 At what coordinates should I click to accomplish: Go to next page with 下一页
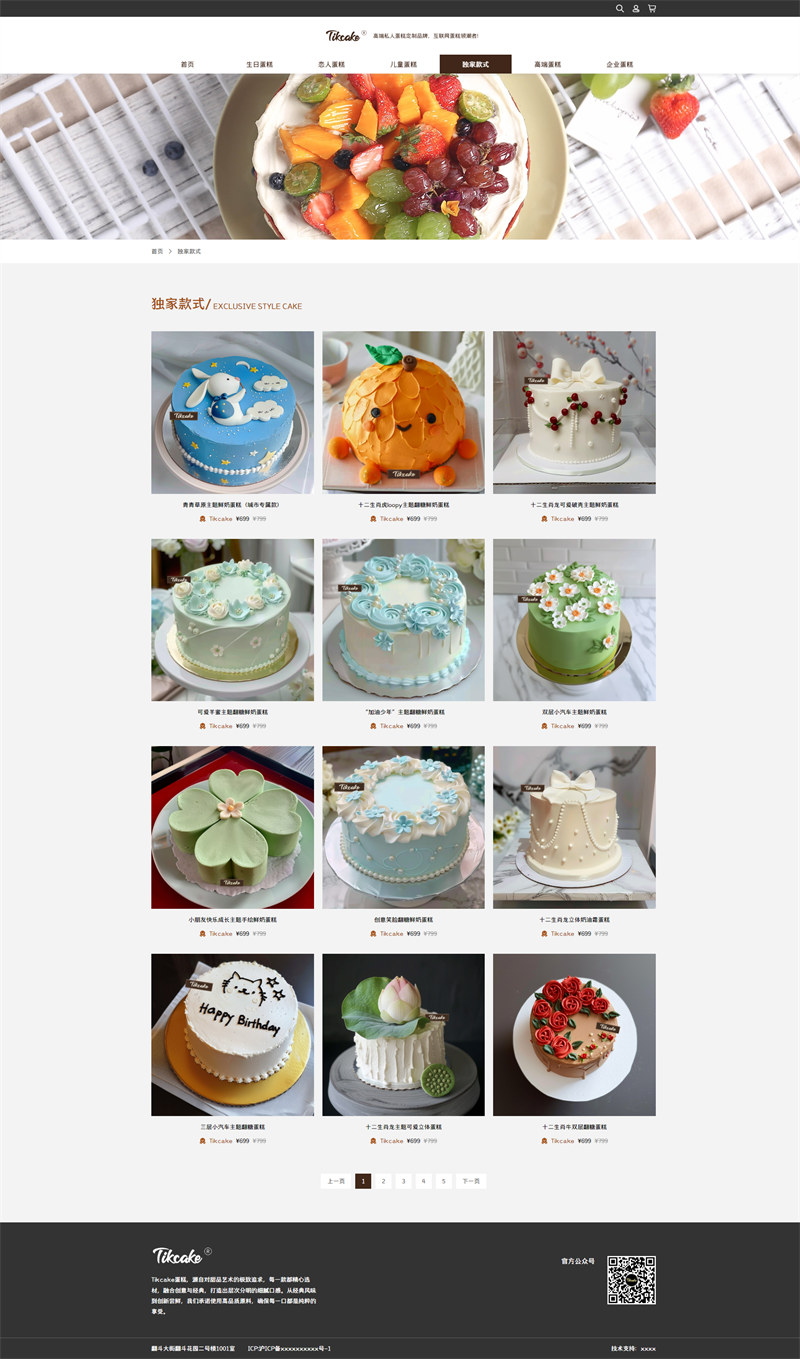pos(471,1181)
